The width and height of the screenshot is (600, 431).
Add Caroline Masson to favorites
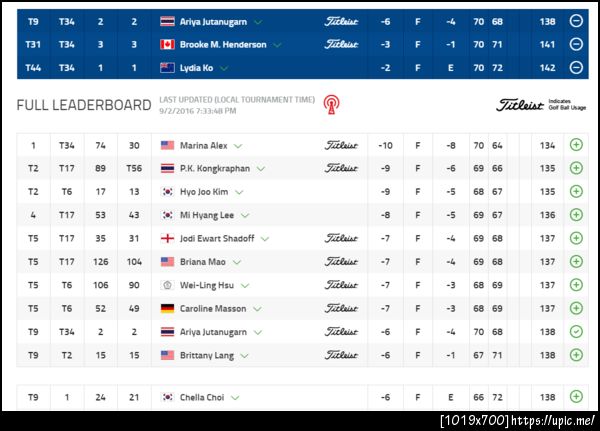click(x=575, y=308)
